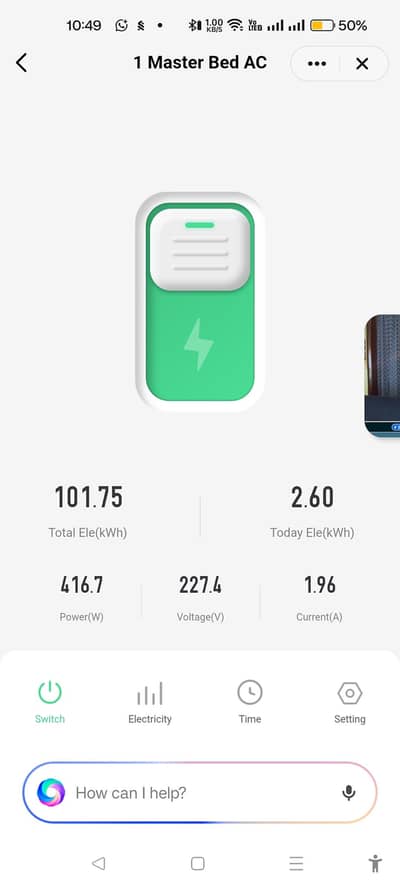
Task: Tap the system home button
Action: 198,864
